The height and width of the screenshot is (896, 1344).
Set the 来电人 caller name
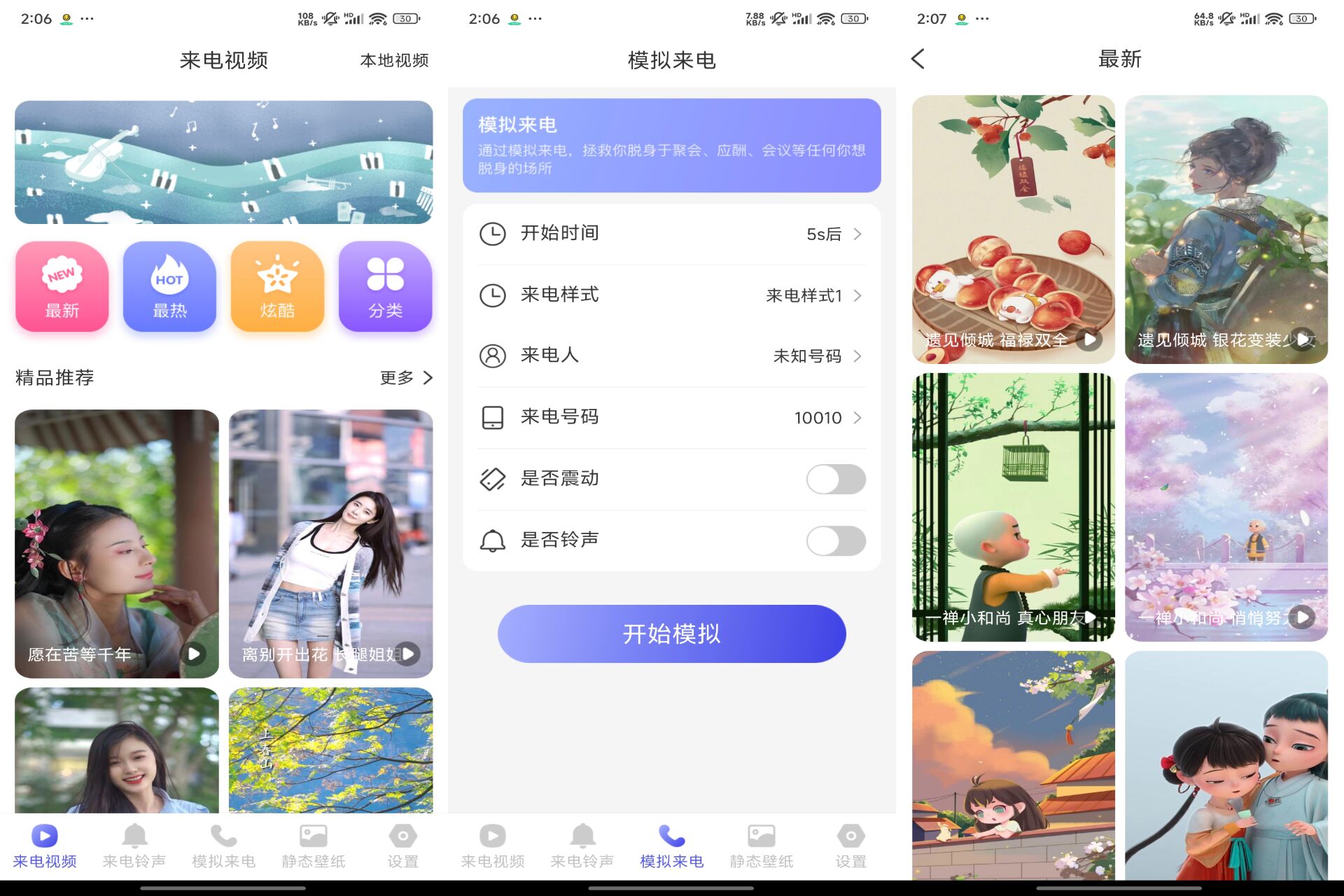671,356
